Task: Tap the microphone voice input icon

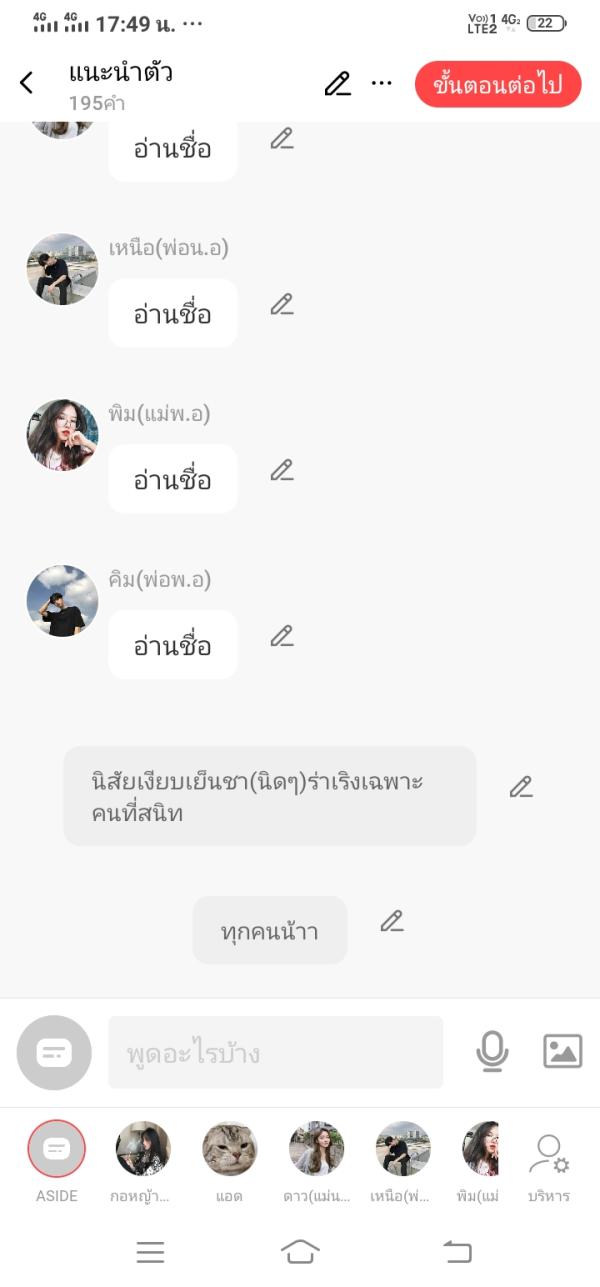Action: [492, 1051]
